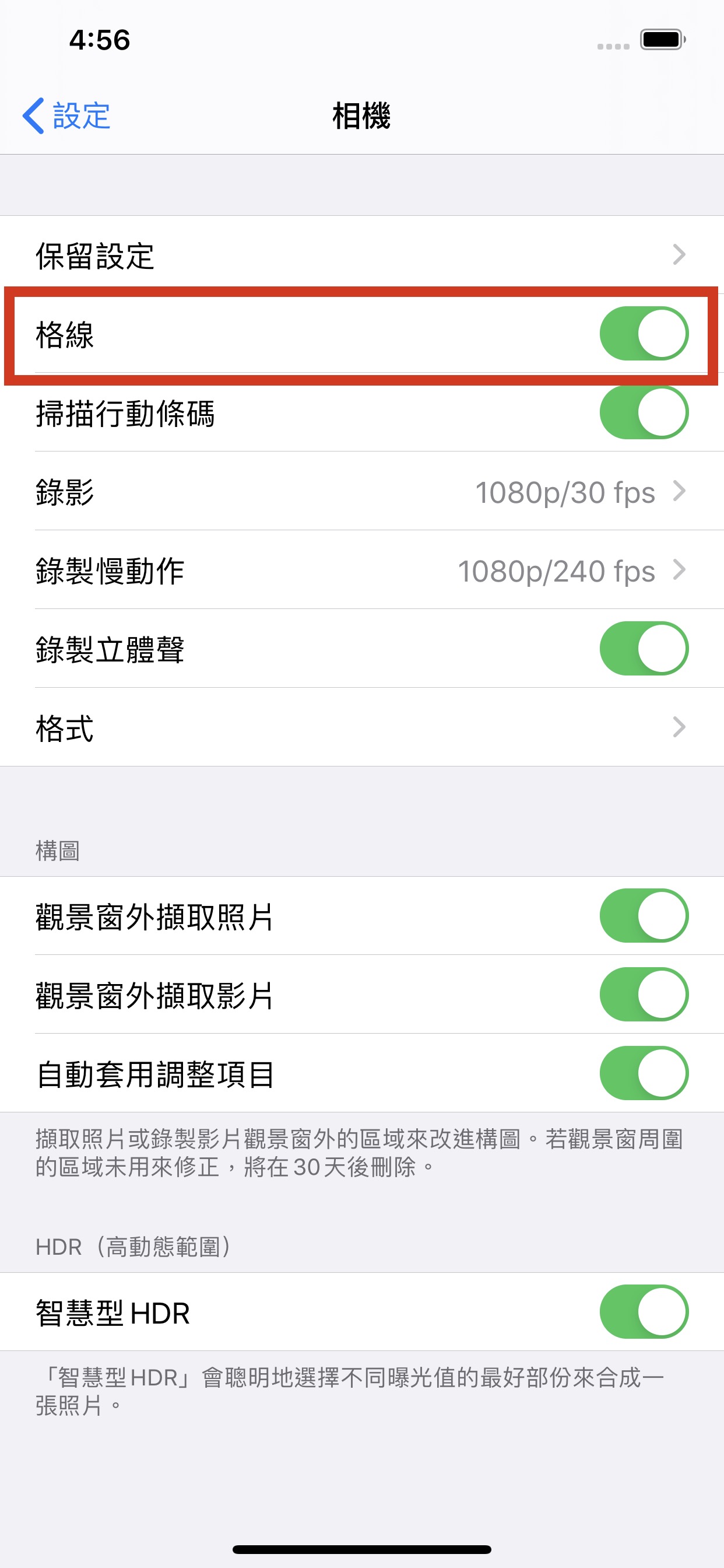Turn off 錄製立體聲
Image resolution: width=724 pixels, height=1568 pixels.
(643, 648)
